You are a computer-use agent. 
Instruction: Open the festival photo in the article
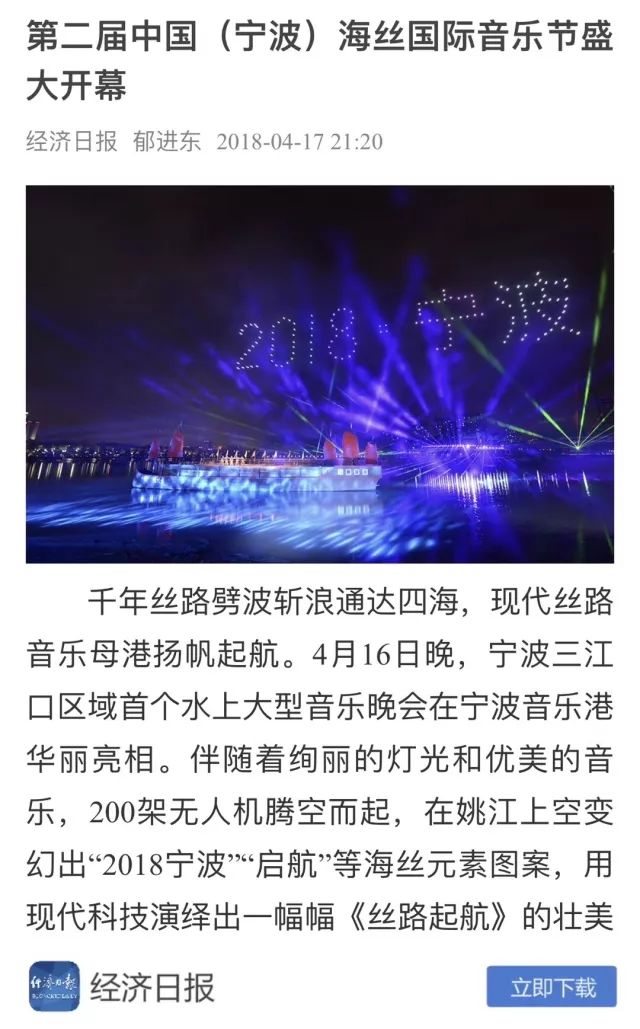pos(320,373)
